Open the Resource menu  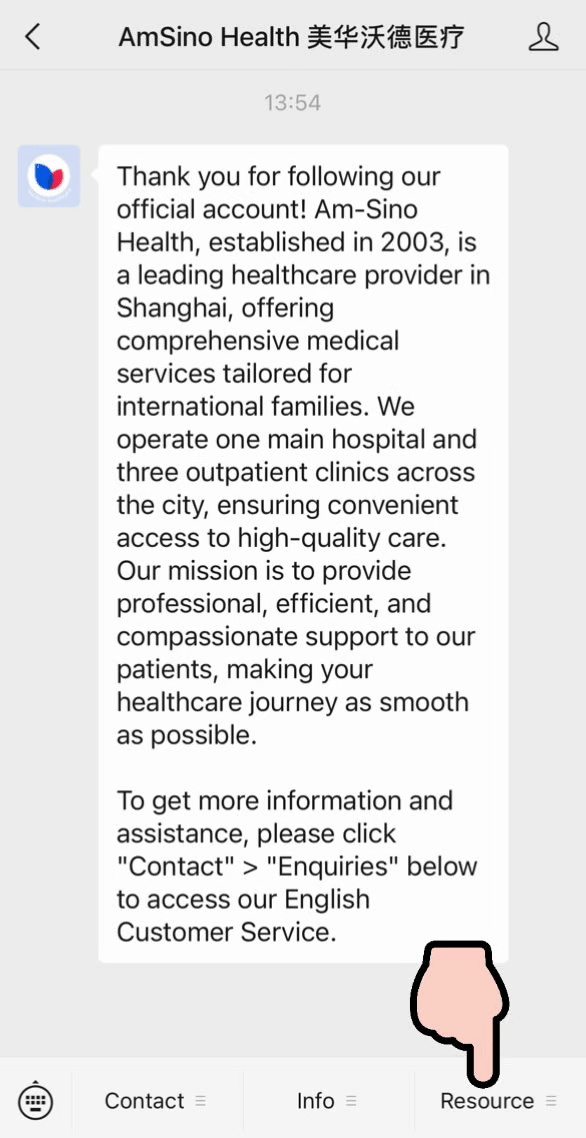click(500, 1101)
